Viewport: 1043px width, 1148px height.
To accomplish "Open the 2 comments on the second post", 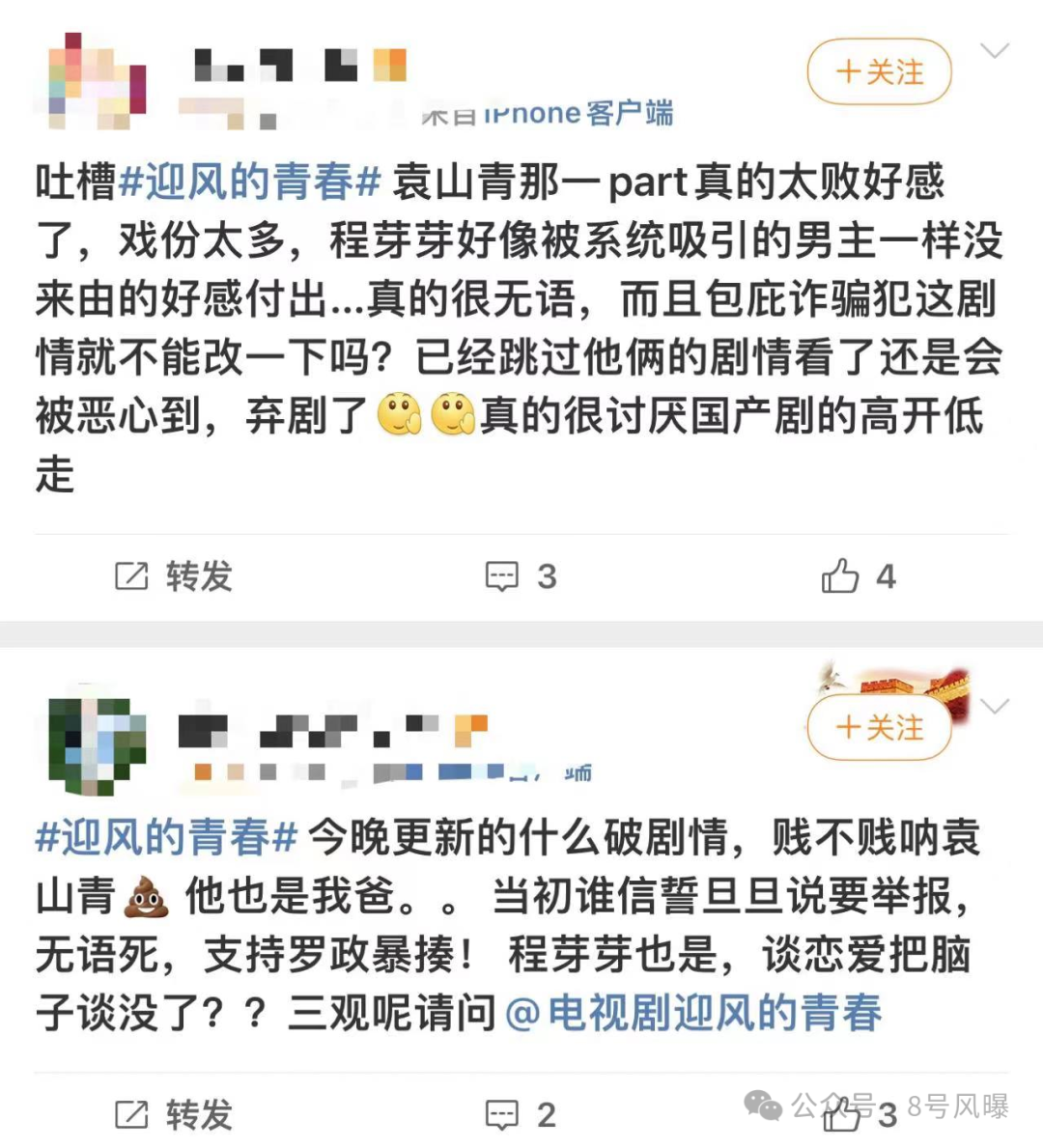I will [521, 1114].
